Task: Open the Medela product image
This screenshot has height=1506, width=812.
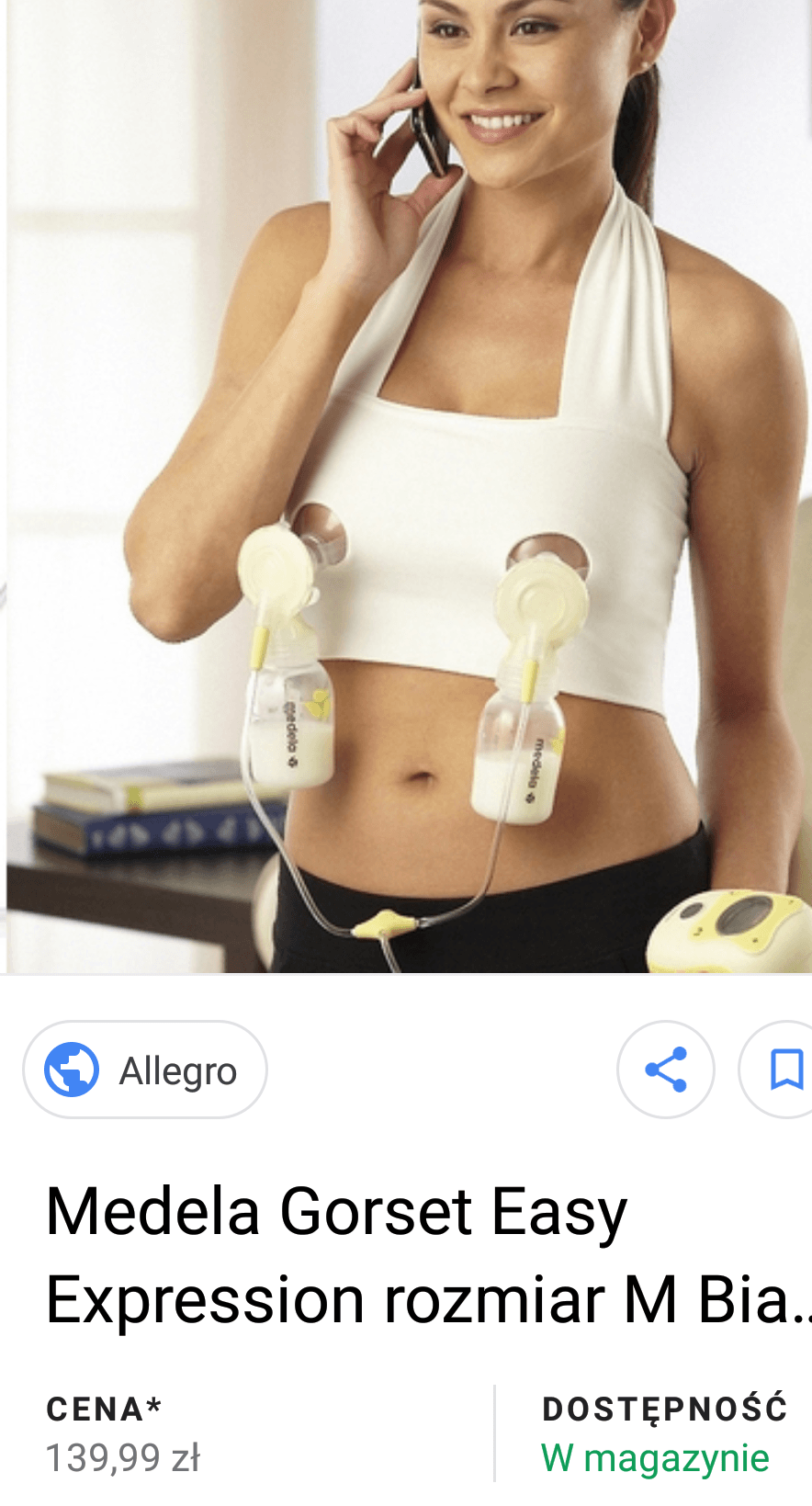Action: pos(406,487)
